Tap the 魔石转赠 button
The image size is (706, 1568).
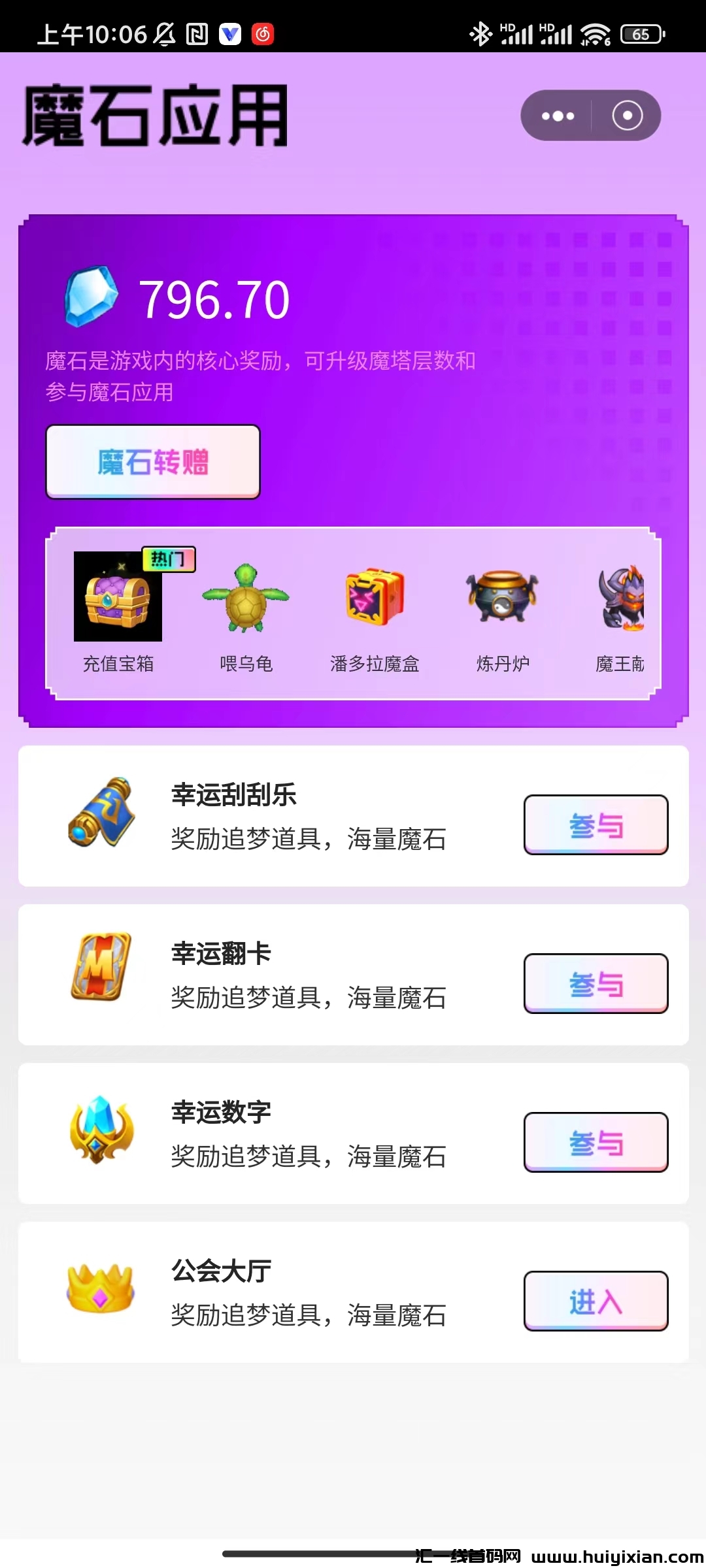coord(153,462)
